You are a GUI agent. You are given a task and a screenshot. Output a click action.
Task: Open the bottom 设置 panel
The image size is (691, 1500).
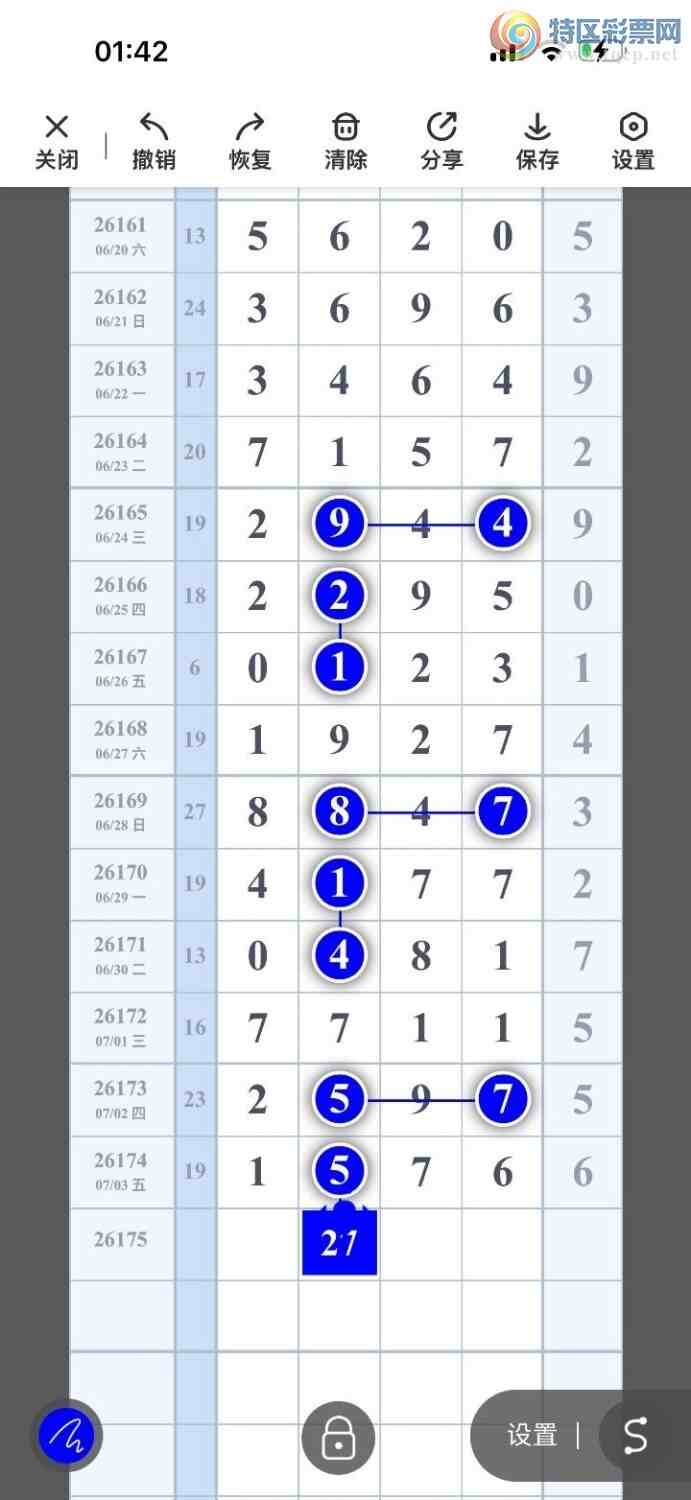[x=532, y=1436]
